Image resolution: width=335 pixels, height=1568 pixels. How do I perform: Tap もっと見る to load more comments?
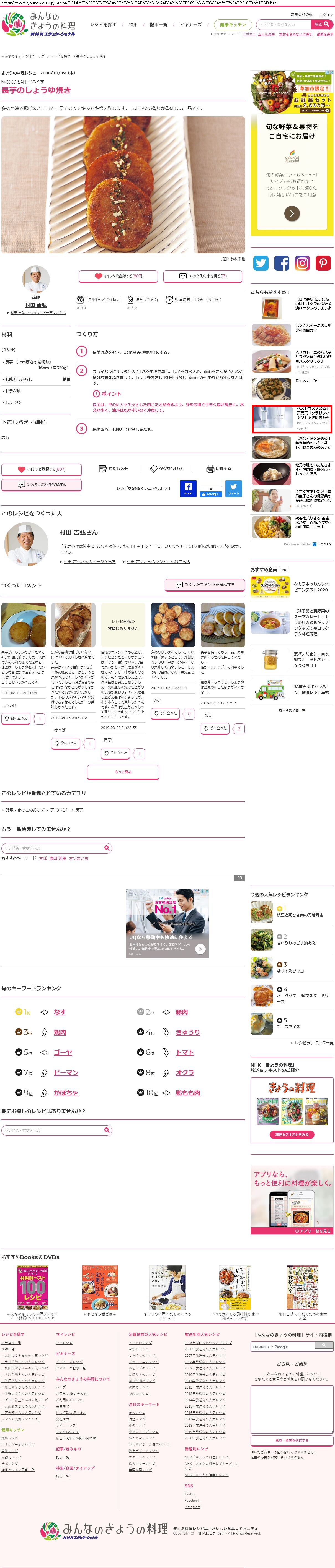[x=123, y=772]
